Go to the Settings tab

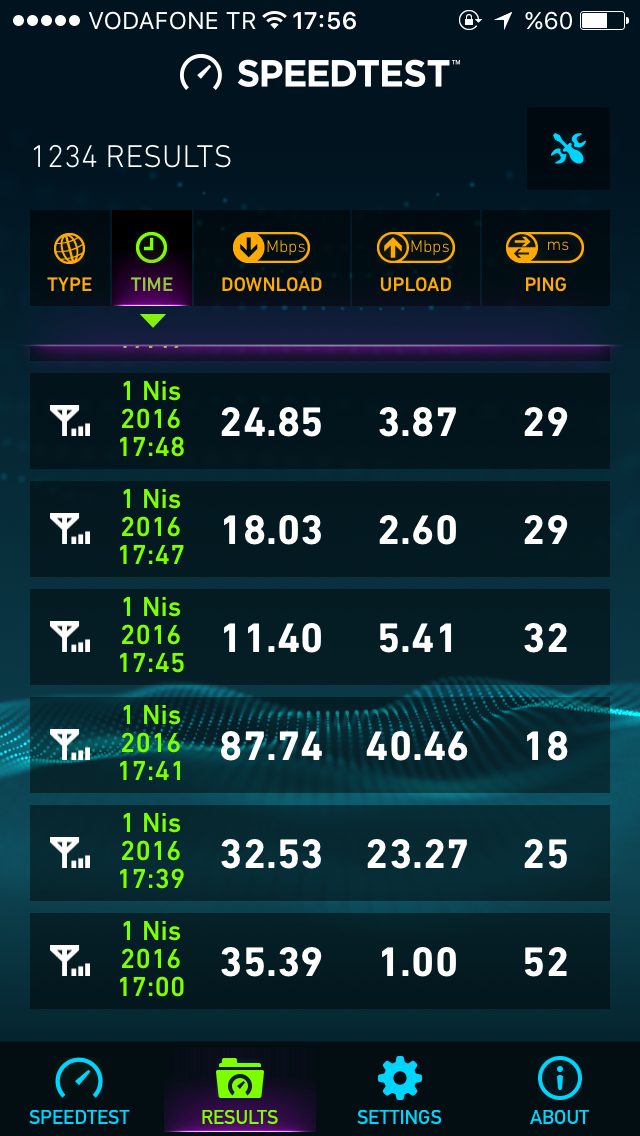click(399, 1090)
